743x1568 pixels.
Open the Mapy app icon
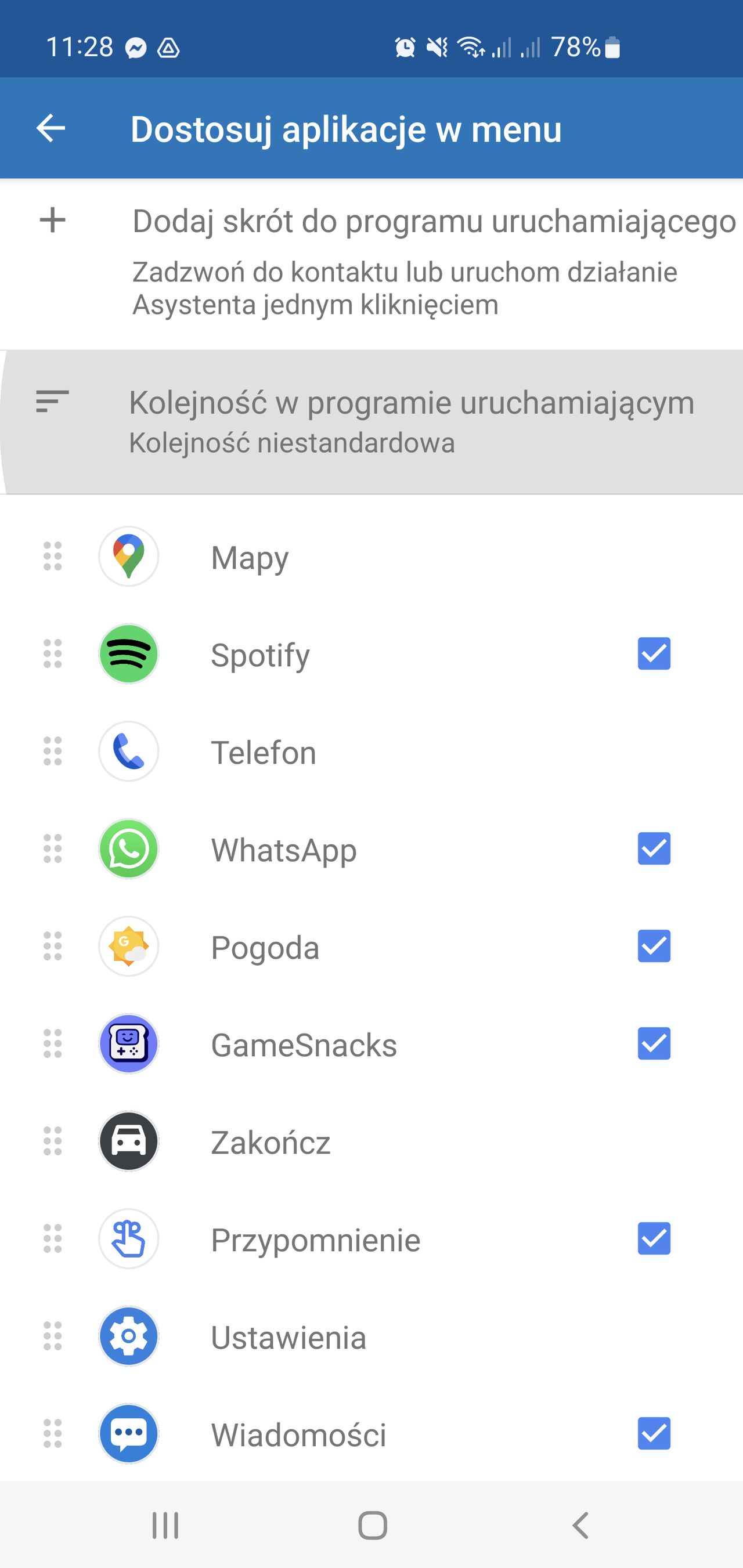tap(128, 557)
